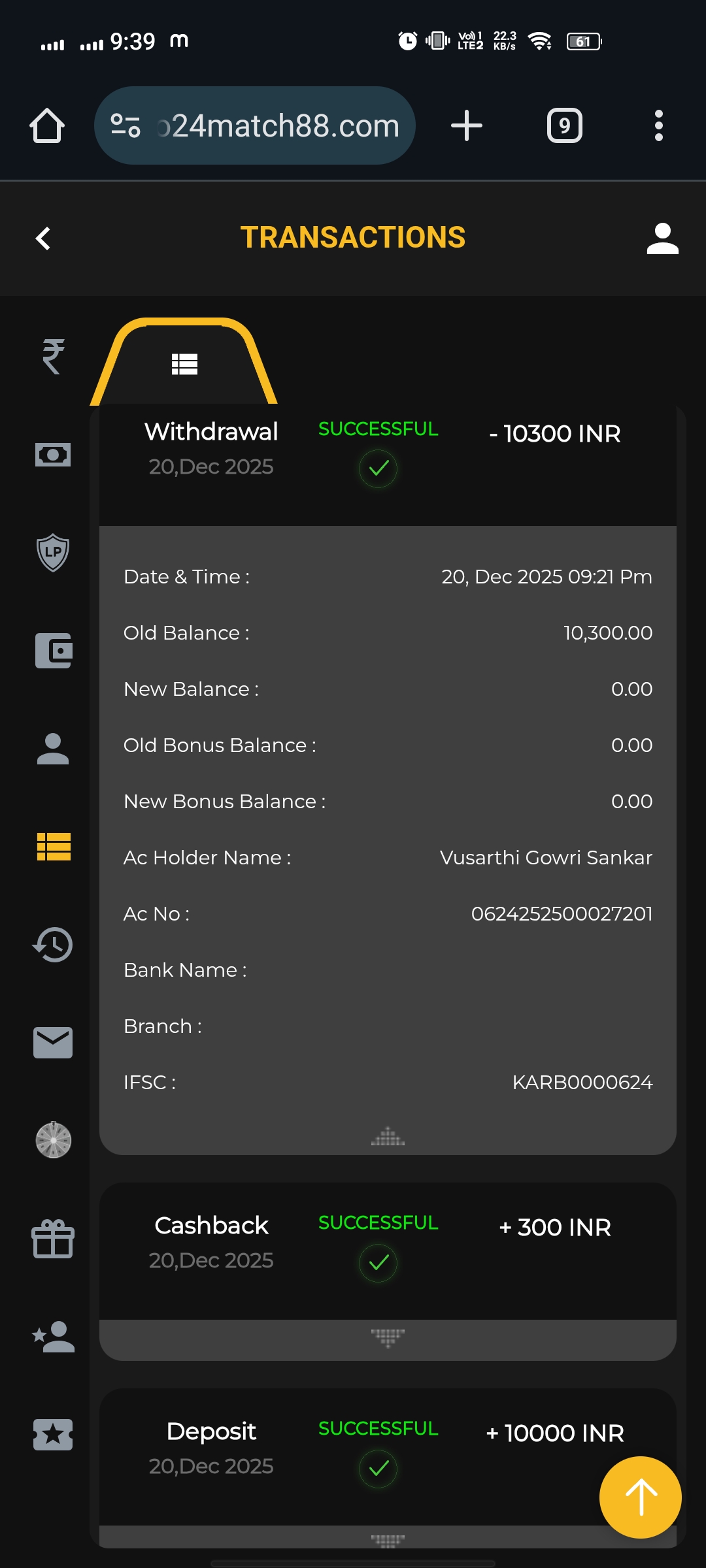Open the cash withdrawal sidebar icon

click(53, 455)
